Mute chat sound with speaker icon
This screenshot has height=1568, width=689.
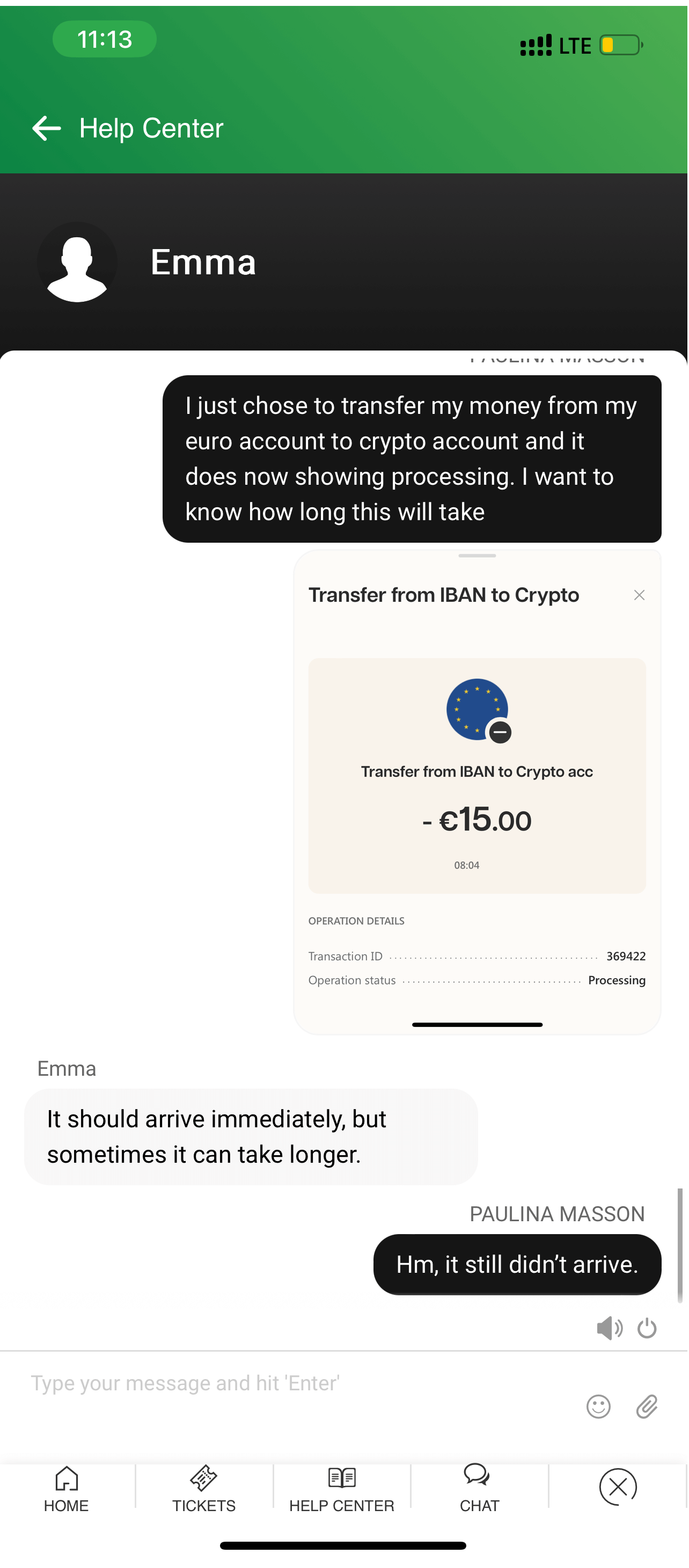(x=609, y=1328)
